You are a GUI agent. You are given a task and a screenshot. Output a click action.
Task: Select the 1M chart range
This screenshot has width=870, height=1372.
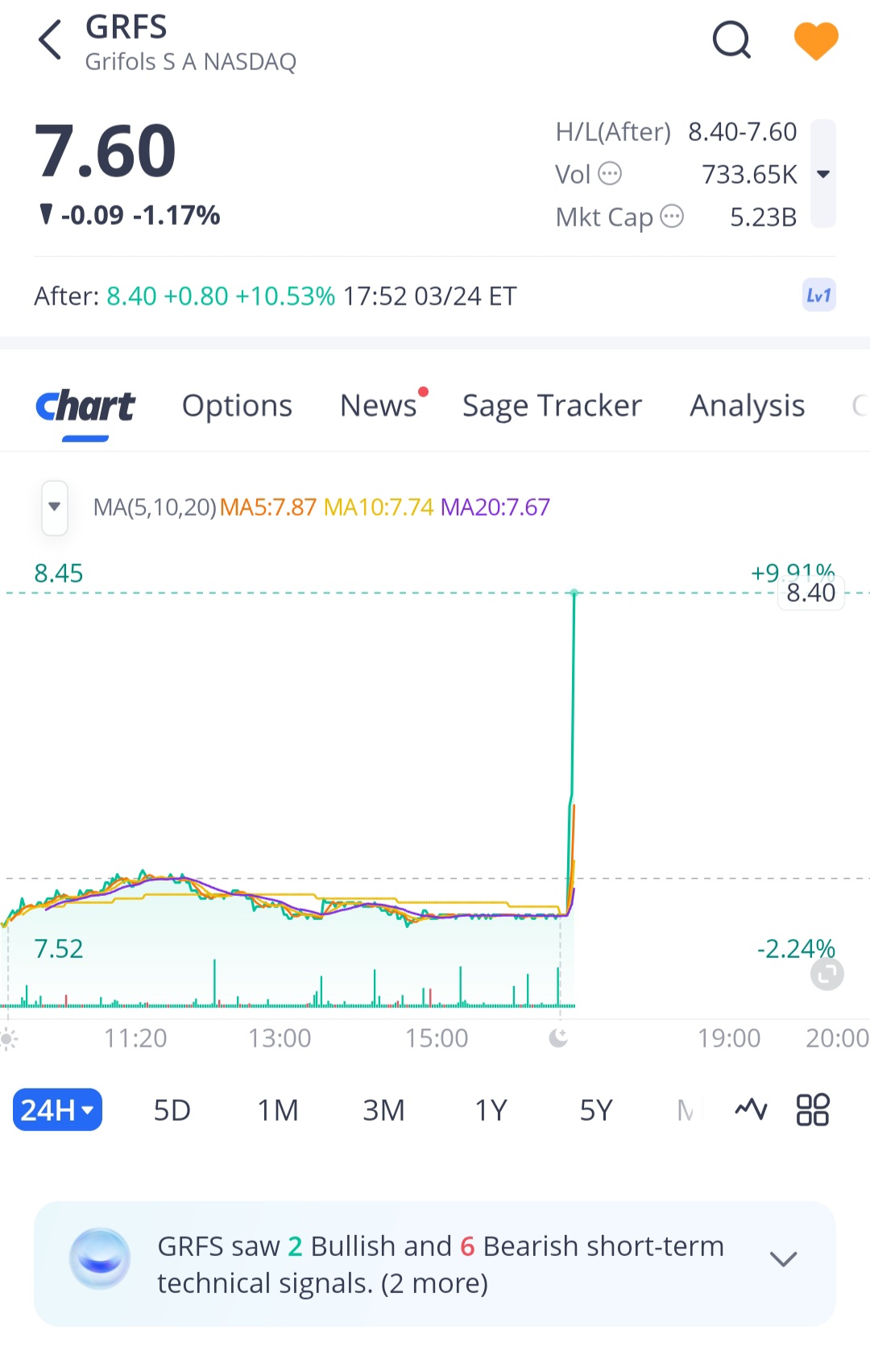[278, 1110]
